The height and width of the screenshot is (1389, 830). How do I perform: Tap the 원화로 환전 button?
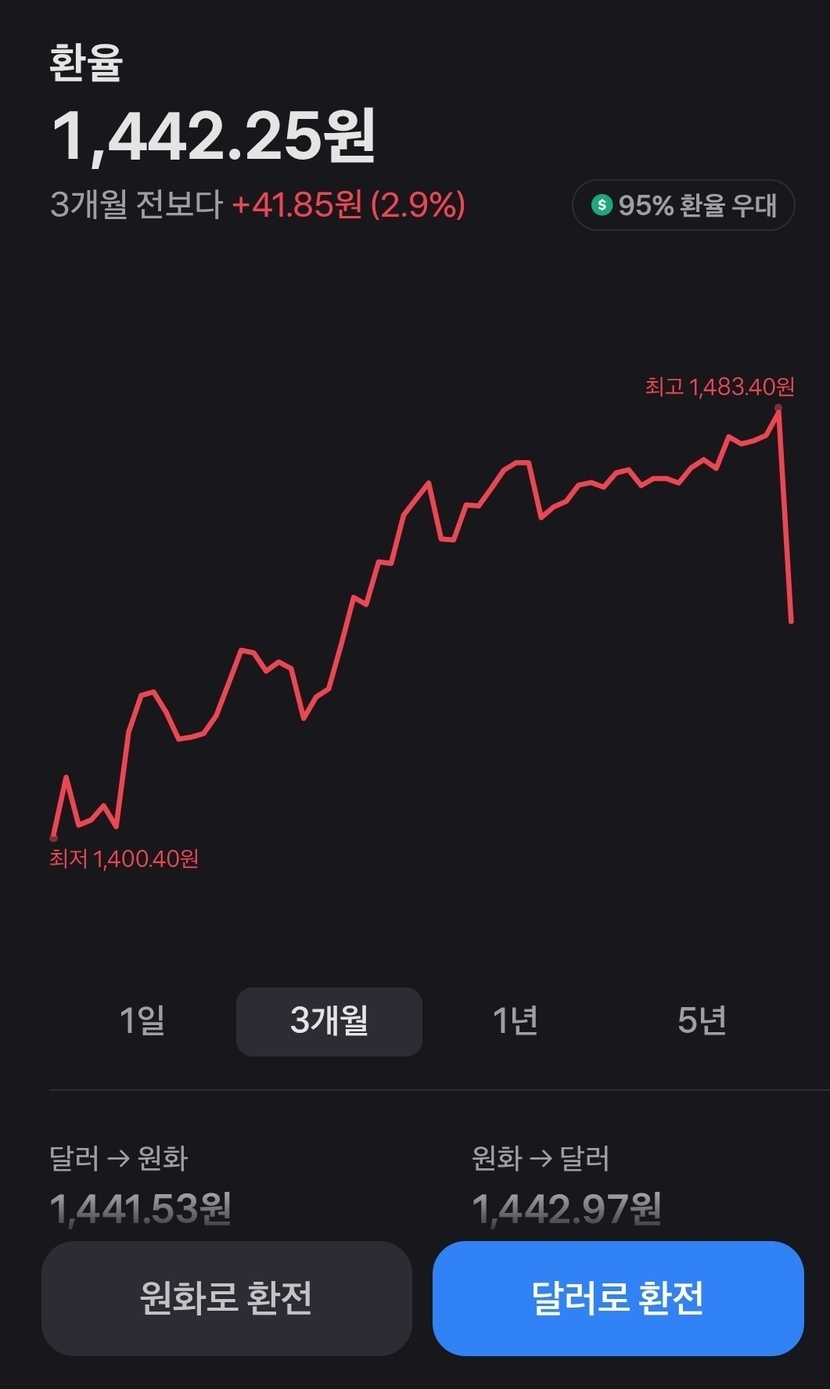[227, 1298]
